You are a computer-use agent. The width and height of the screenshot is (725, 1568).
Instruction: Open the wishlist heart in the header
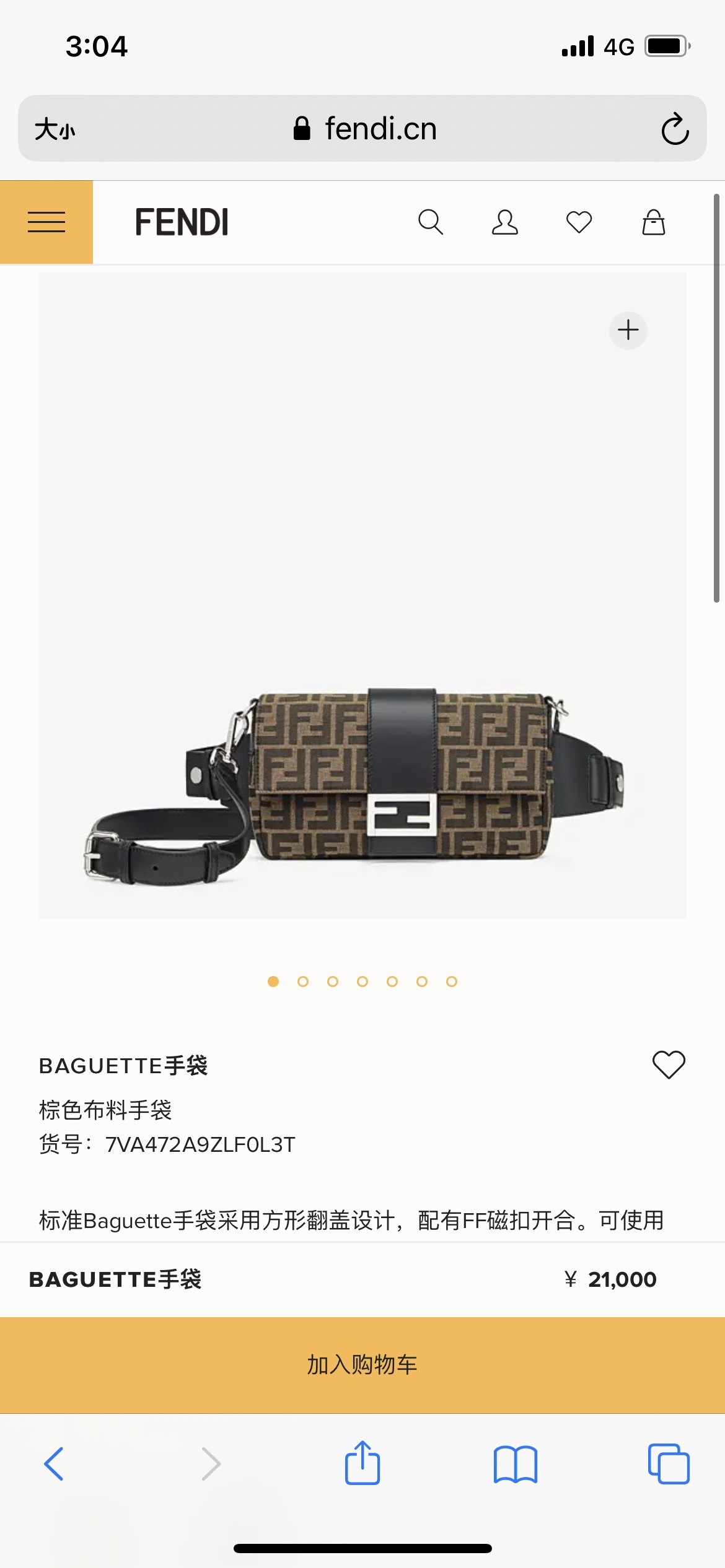[579, 222]
